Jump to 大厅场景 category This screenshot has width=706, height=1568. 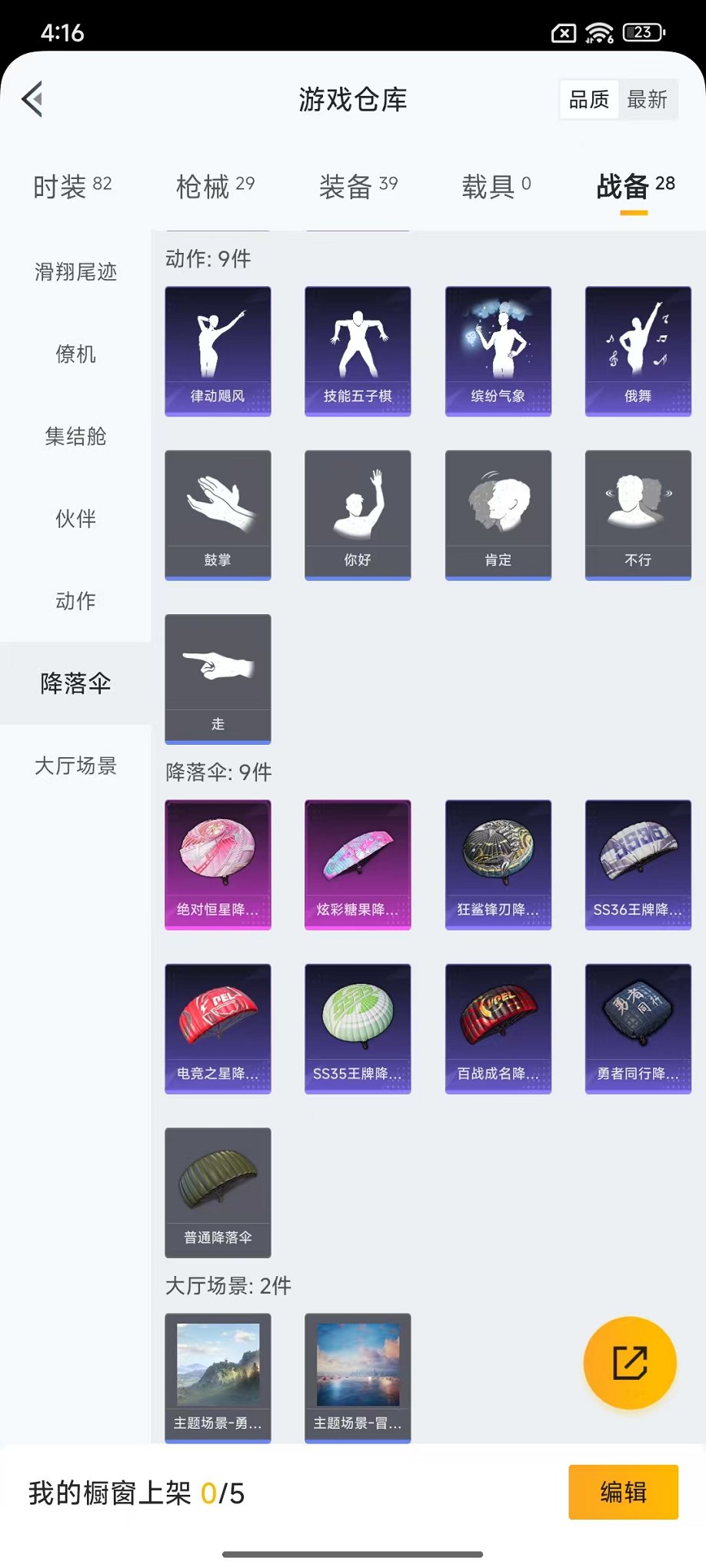75,766
